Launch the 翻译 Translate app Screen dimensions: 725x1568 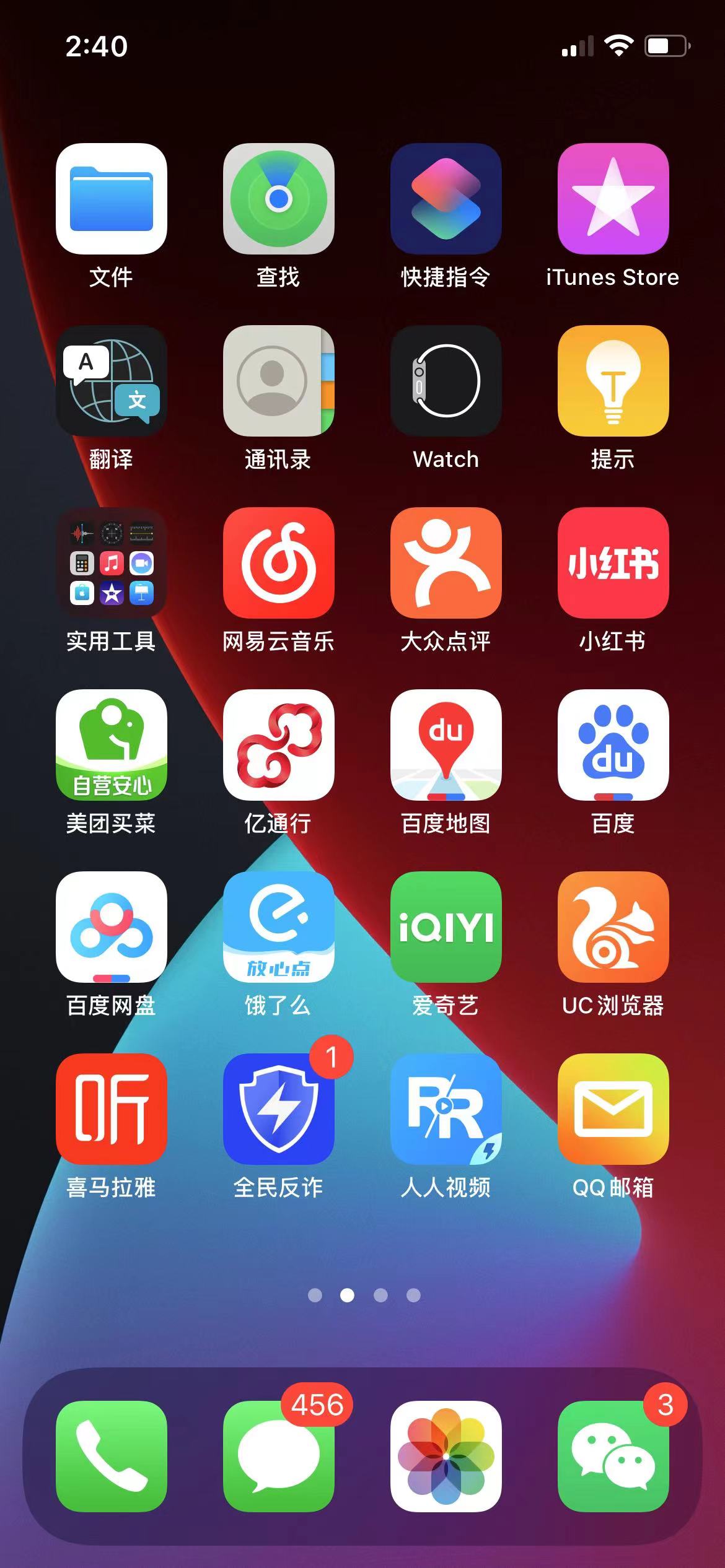112,381
